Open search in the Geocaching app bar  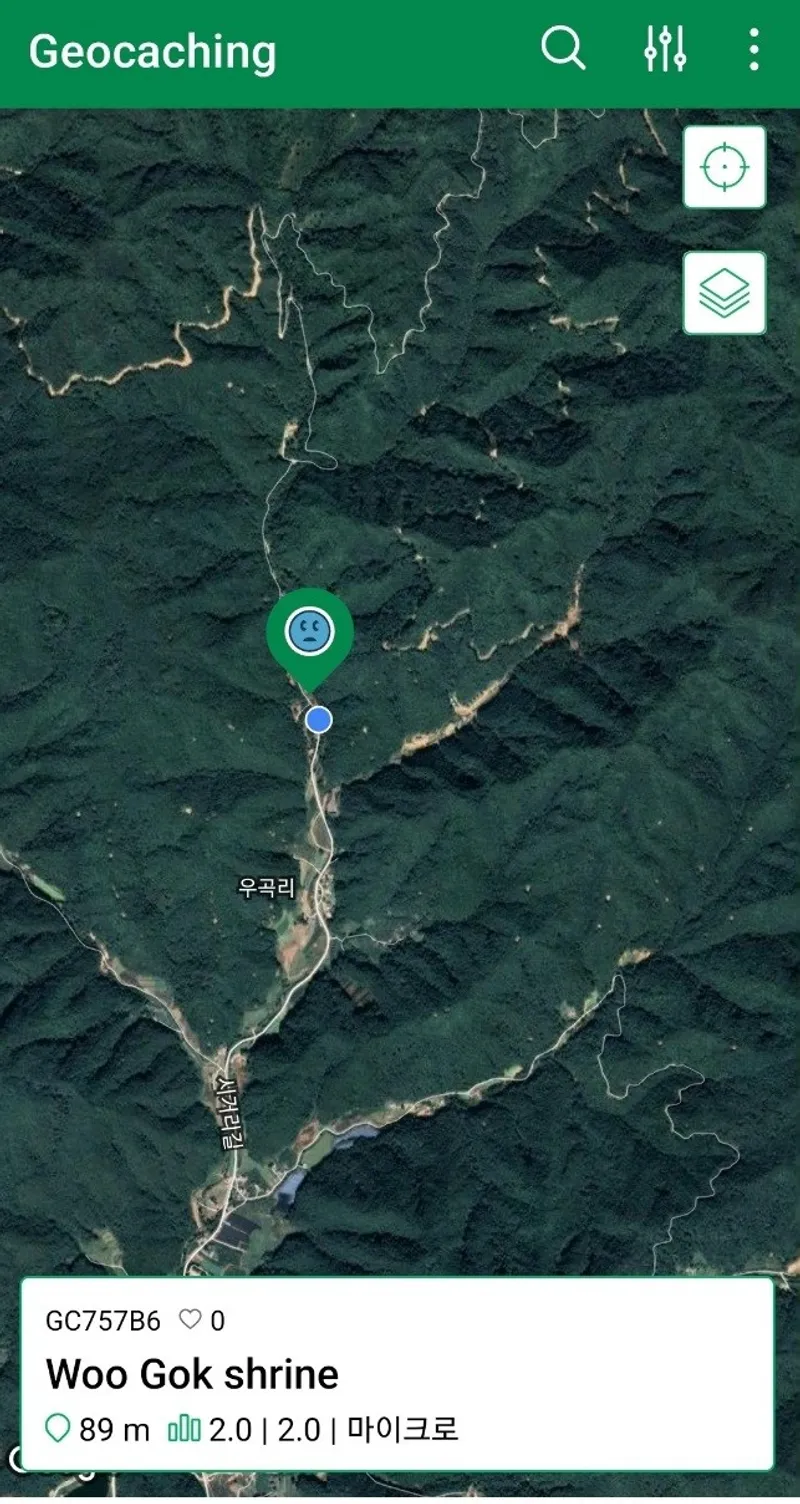(563, 48)
